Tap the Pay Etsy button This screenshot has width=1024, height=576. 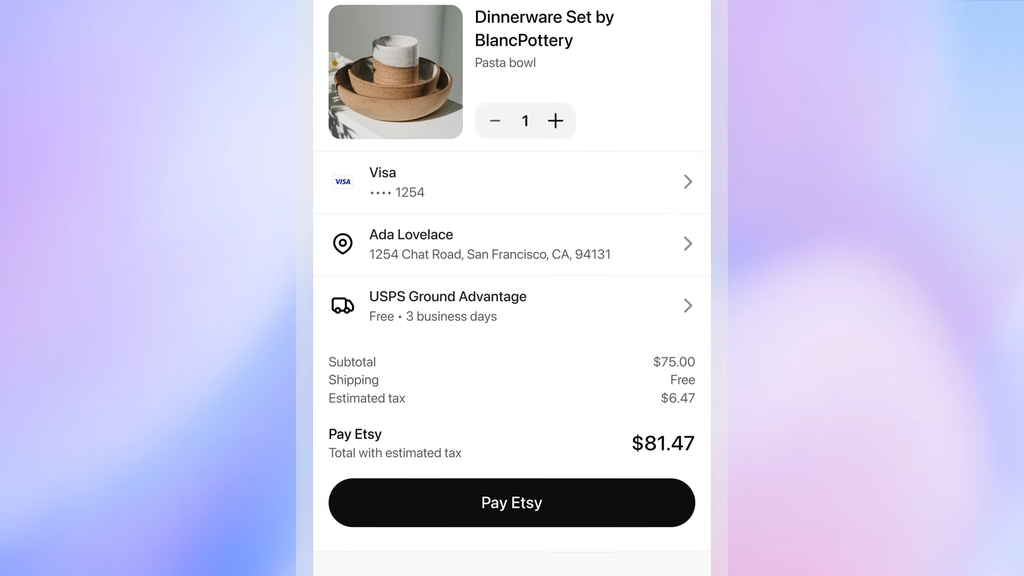pyautogui.click(x=512, y=503)
